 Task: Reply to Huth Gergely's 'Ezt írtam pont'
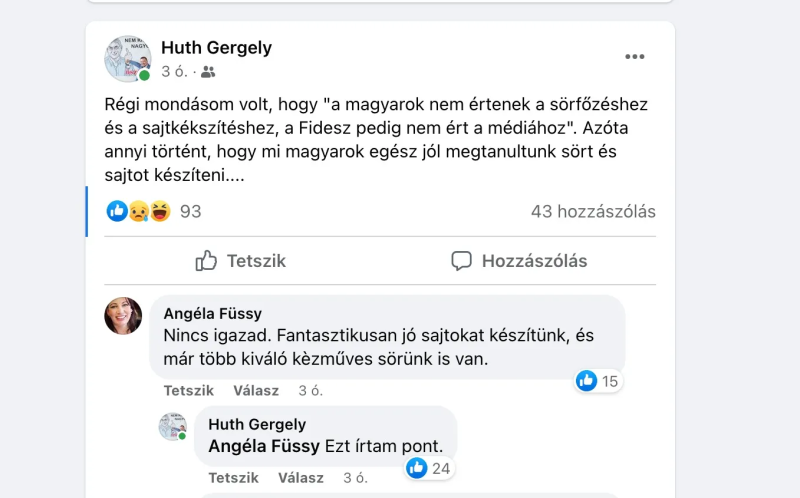tap(300, 477)
